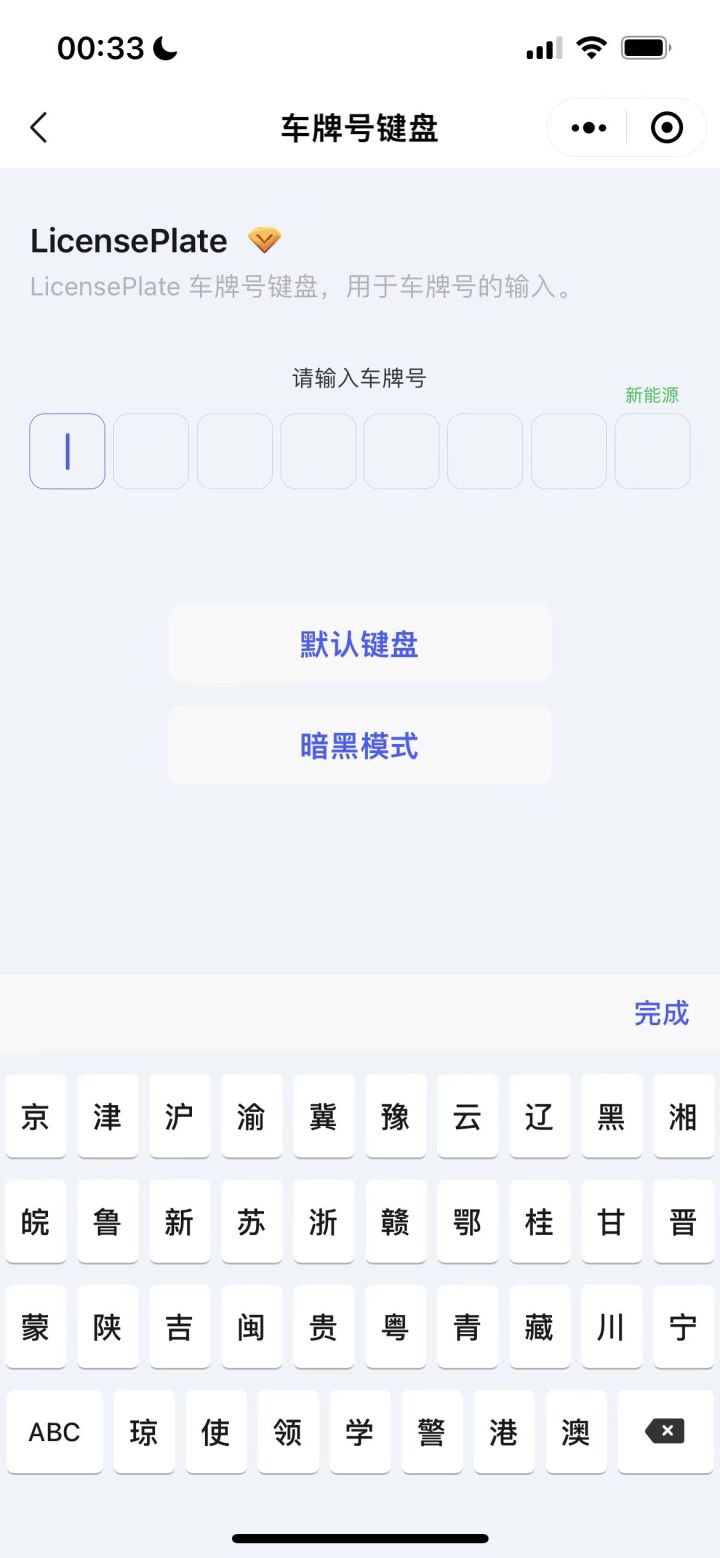
Task: Tap the back arrow to leave the page
Action: [38, 128]
